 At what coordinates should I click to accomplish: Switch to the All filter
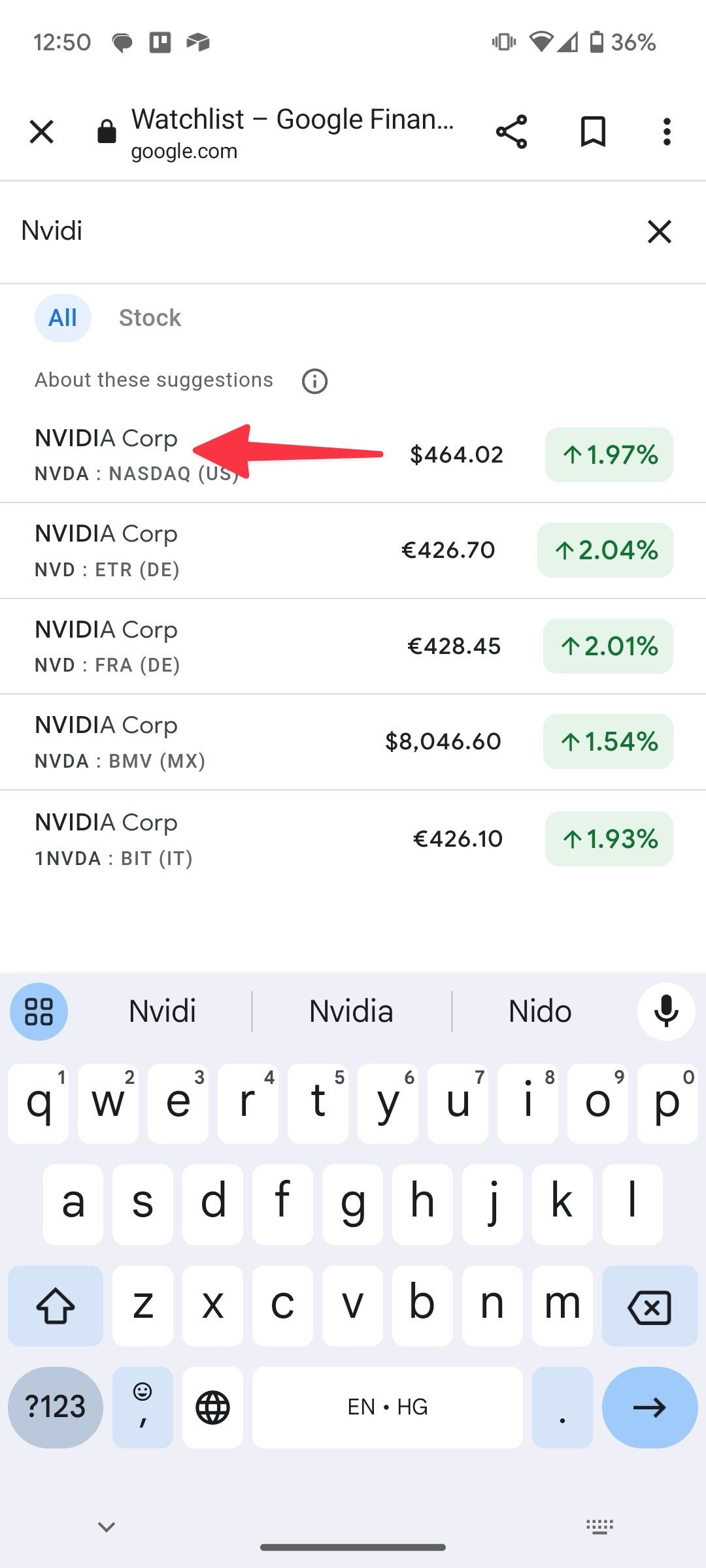[x=63, y=318]
